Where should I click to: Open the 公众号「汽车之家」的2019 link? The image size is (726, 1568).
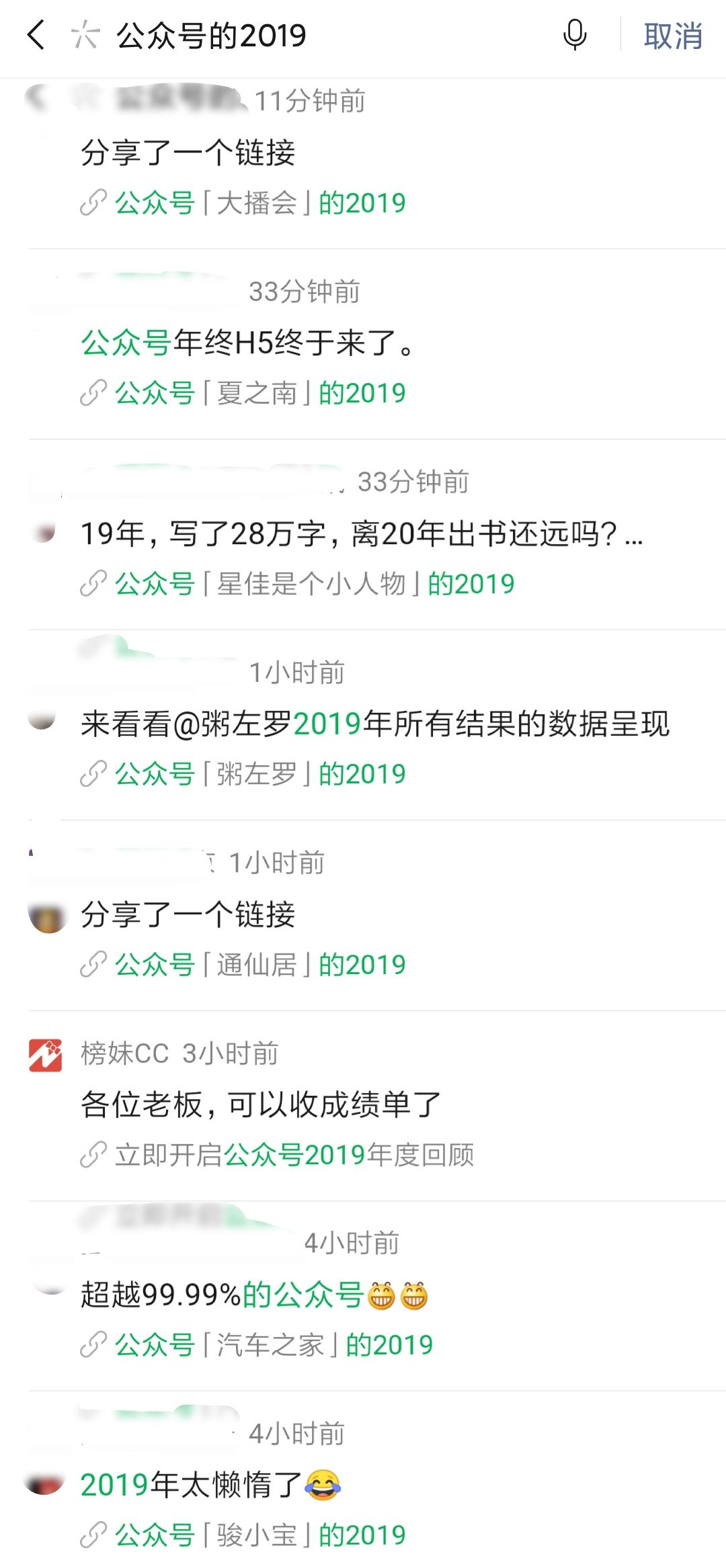tap(273, 1345)
